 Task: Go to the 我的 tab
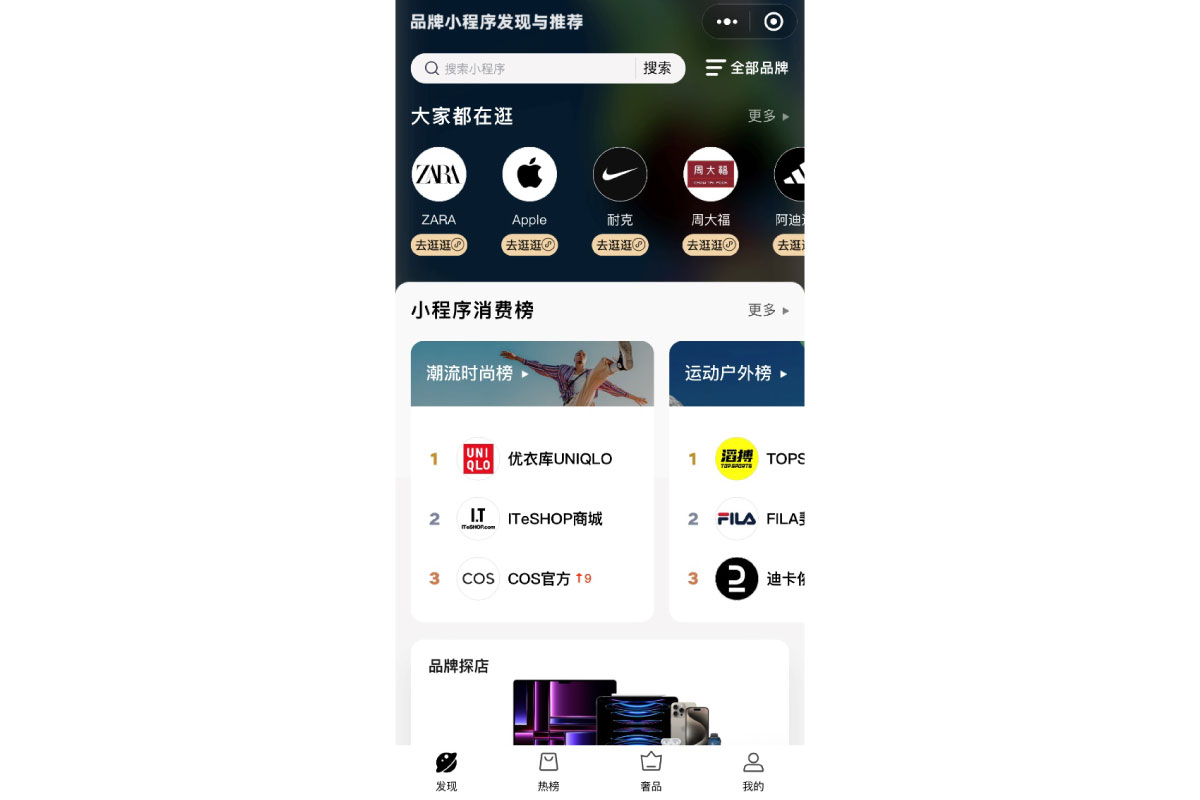point(753,771)
